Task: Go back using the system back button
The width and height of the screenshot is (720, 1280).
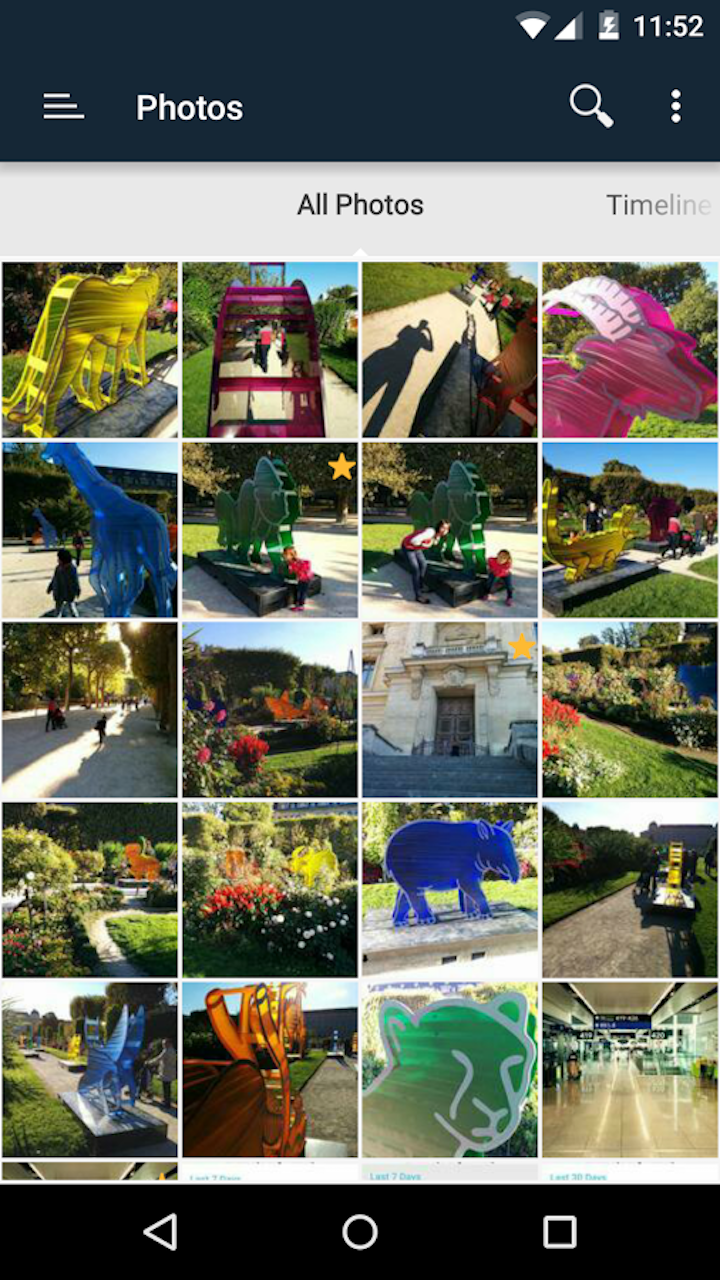Action: 161,1232
